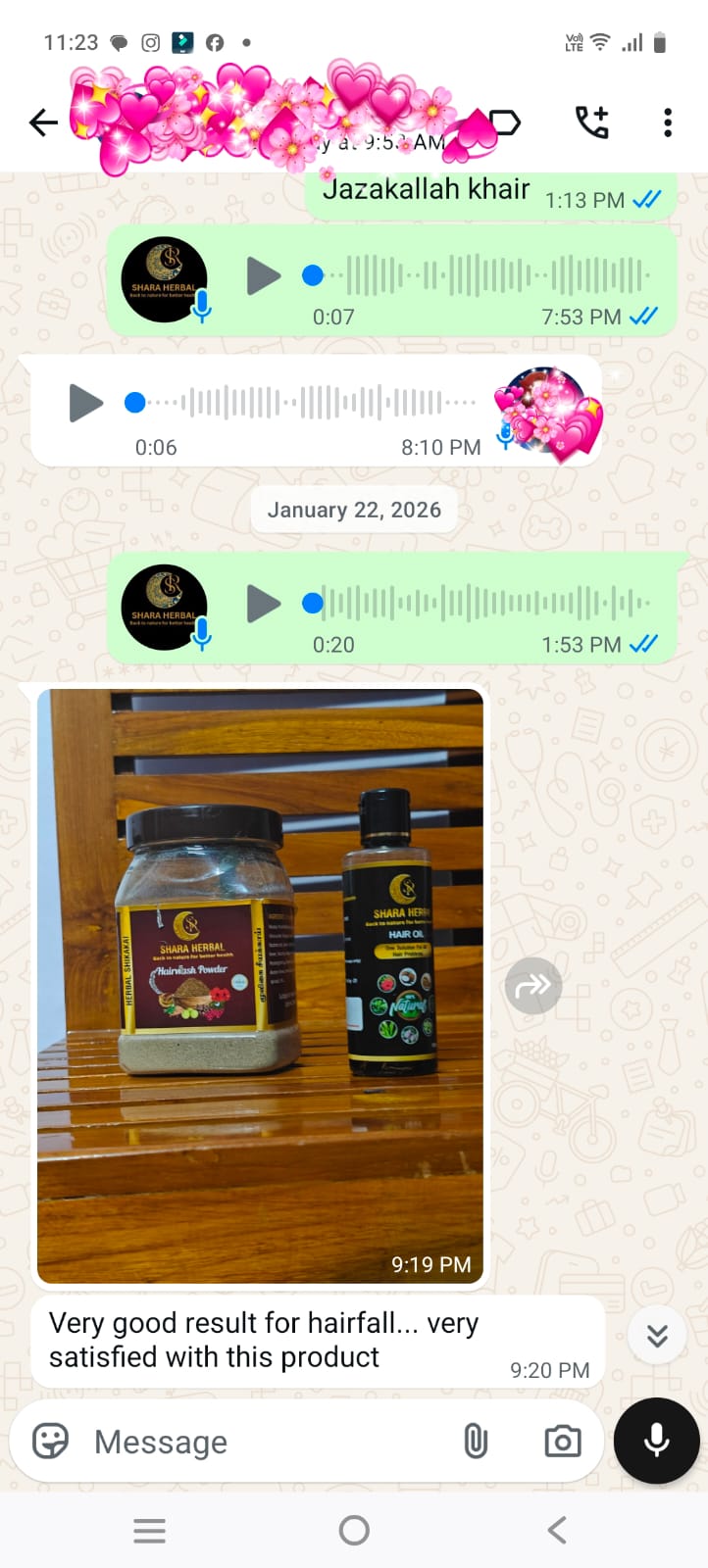The image size is (708, 1568).
Task: Play the 0:07 voice message
Action: coord(263,276)
